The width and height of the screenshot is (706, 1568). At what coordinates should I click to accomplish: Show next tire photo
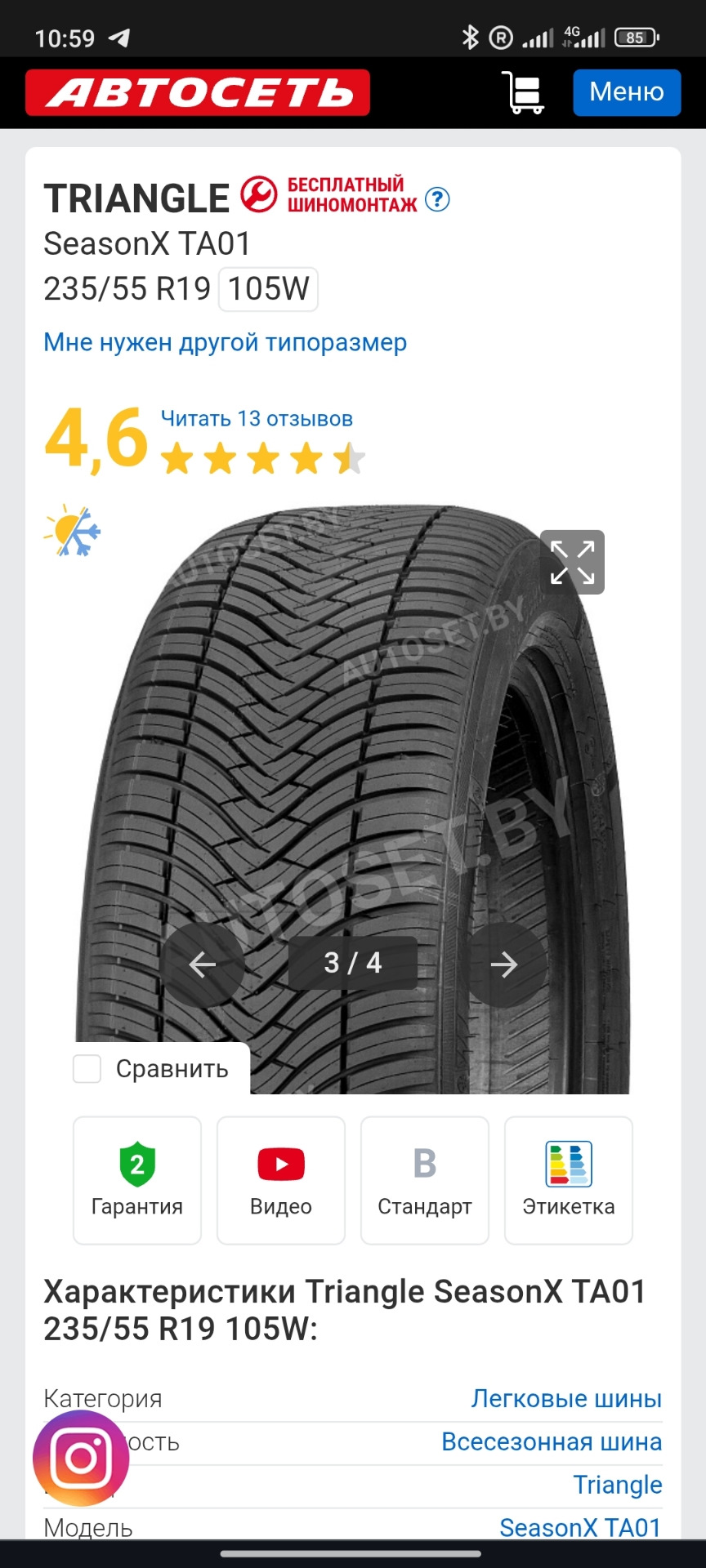[504, 964]
